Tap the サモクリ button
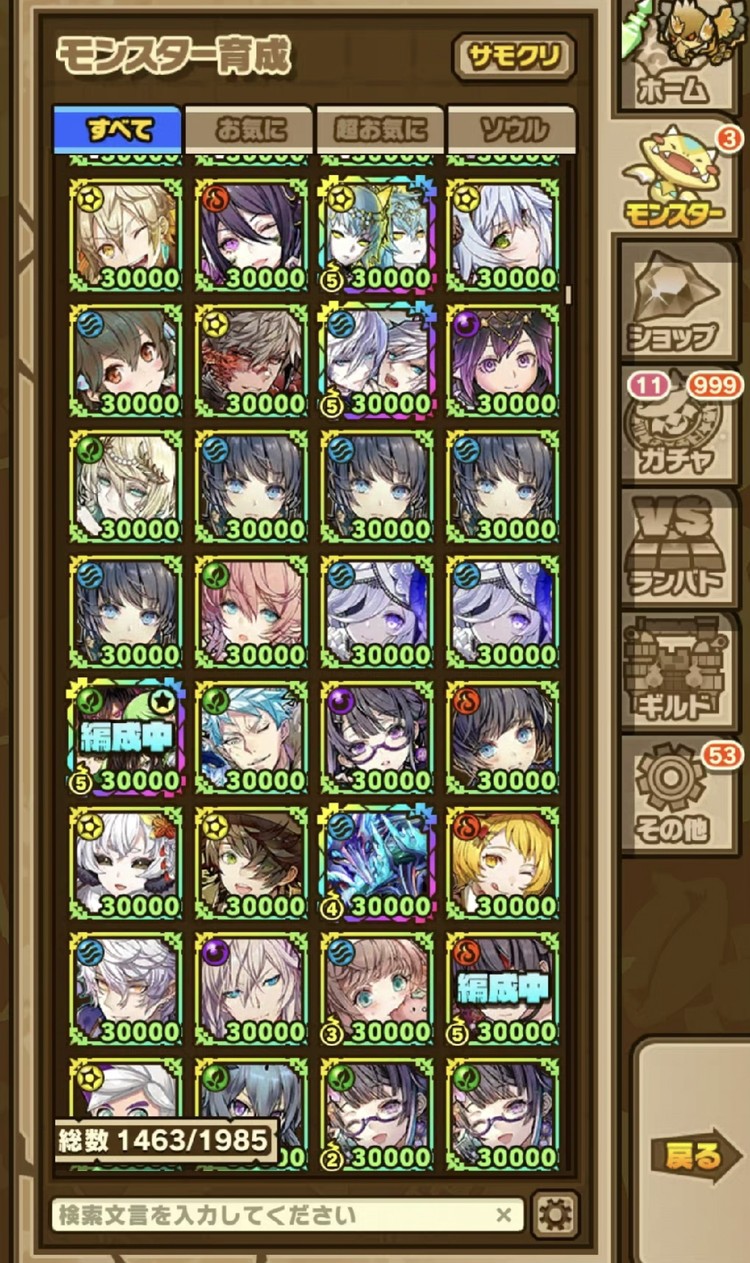750x1263 pixels. [514, 59]
